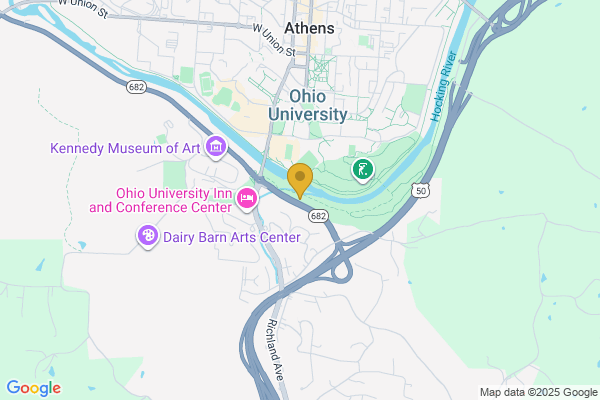The image size is (600, 400).
Task: Open the Ohio University Inn hotel marker
Action: 246,200
